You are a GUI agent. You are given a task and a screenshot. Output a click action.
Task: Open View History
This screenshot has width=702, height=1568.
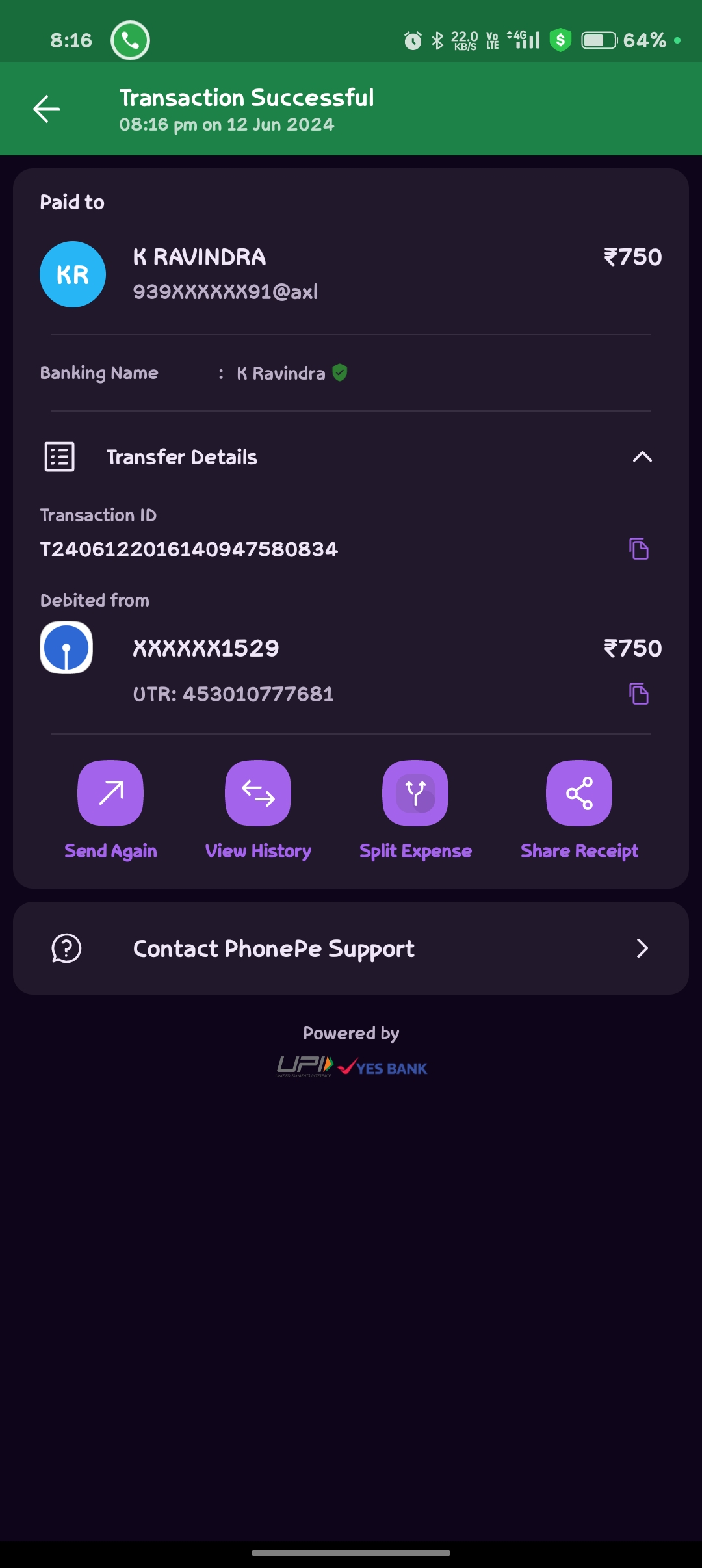point(258,793)
